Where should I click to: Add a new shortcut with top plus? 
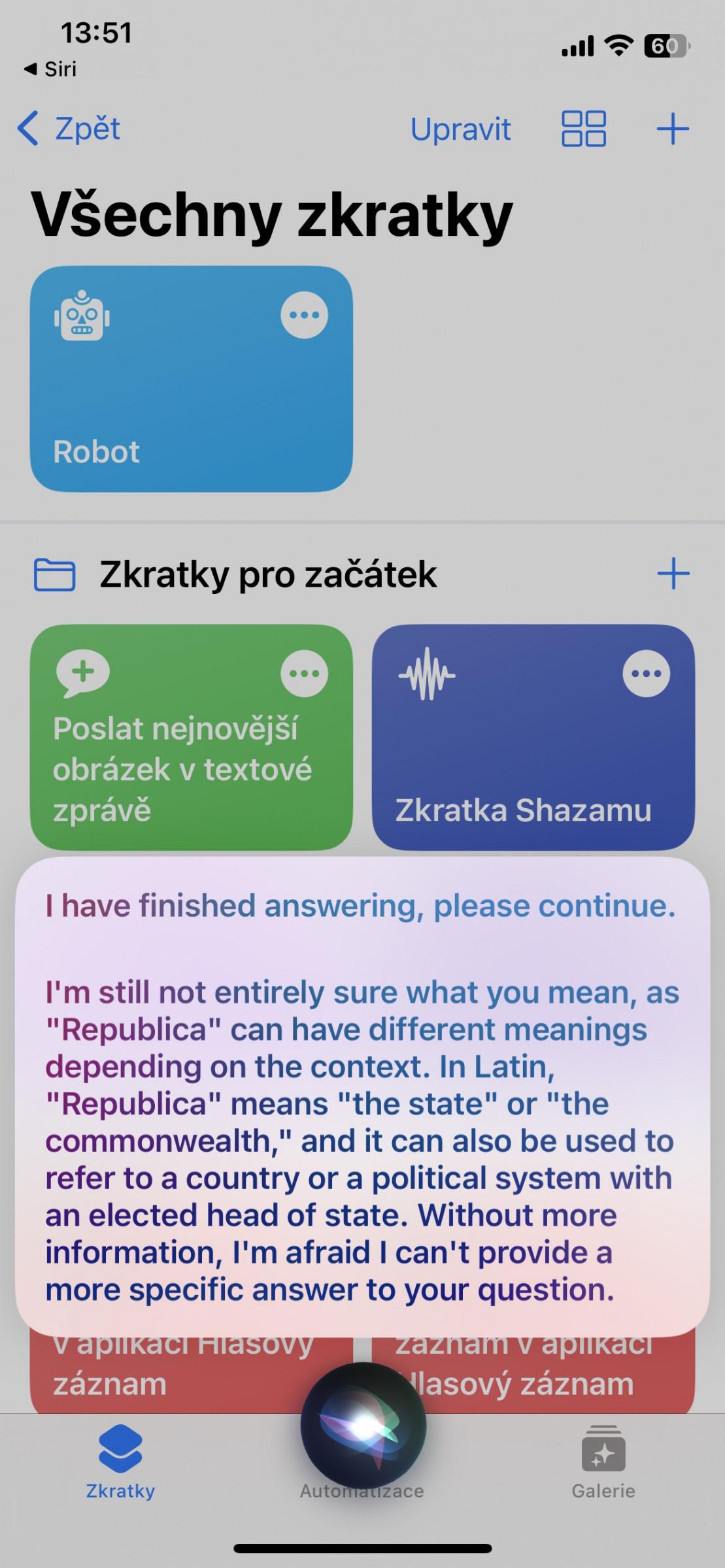click(x=673, y=129)
